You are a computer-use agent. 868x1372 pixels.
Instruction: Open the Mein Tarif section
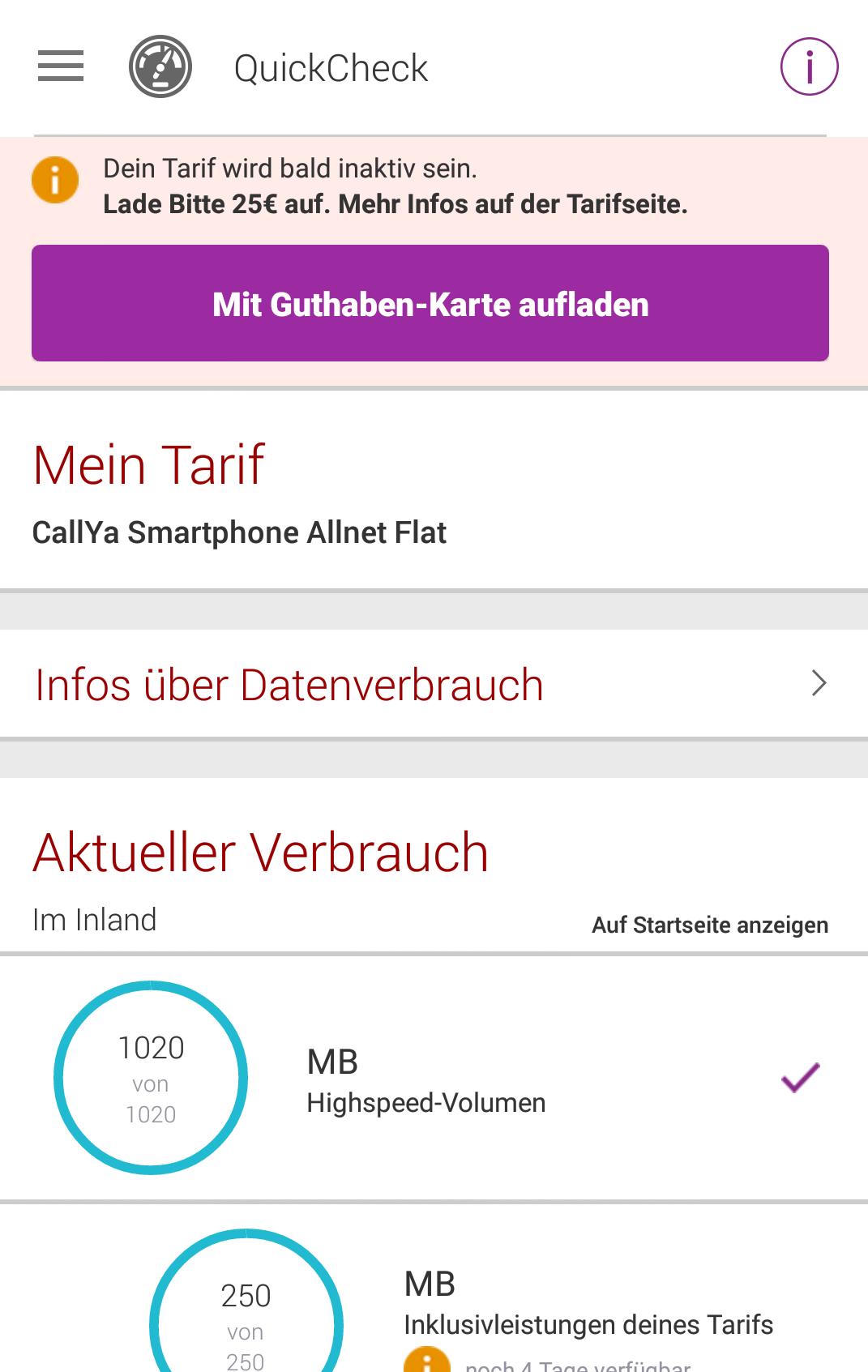149,464
